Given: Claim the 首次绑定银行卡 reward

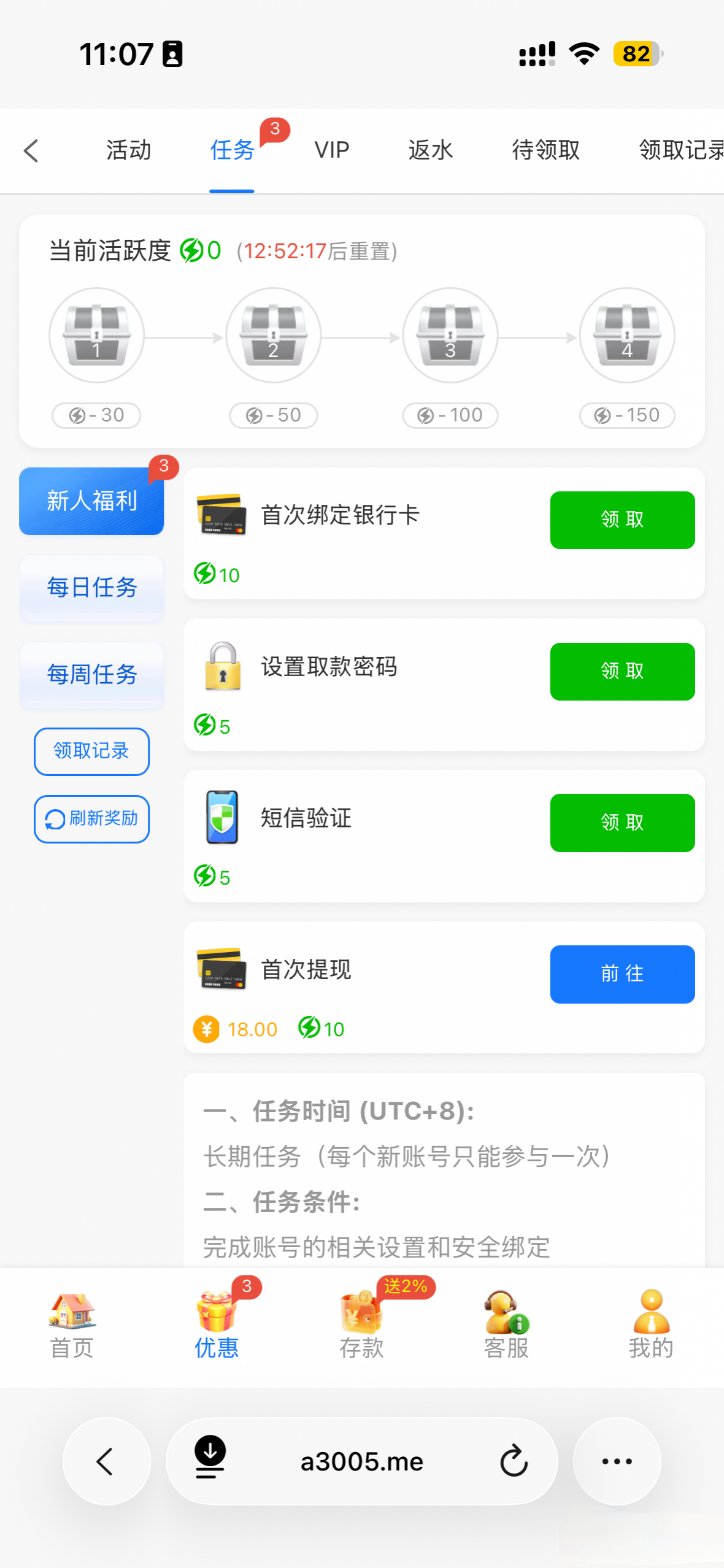Looking at the screenshot, I should pyautogui.click(x=622, y=520).
